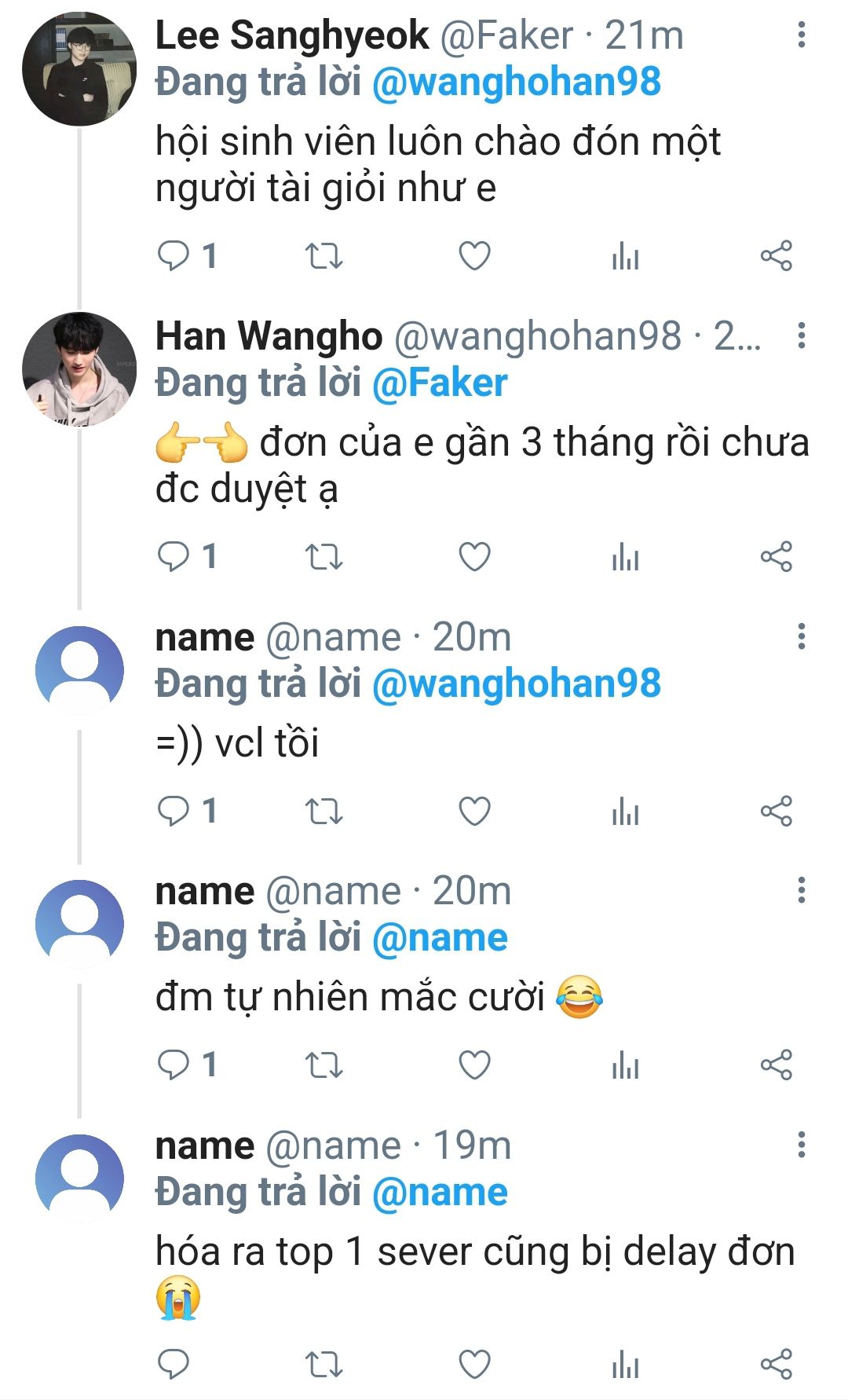848x1400 pixels.
Task: Open overflow menu on the 19m reply
Action: click(801, 1145)
